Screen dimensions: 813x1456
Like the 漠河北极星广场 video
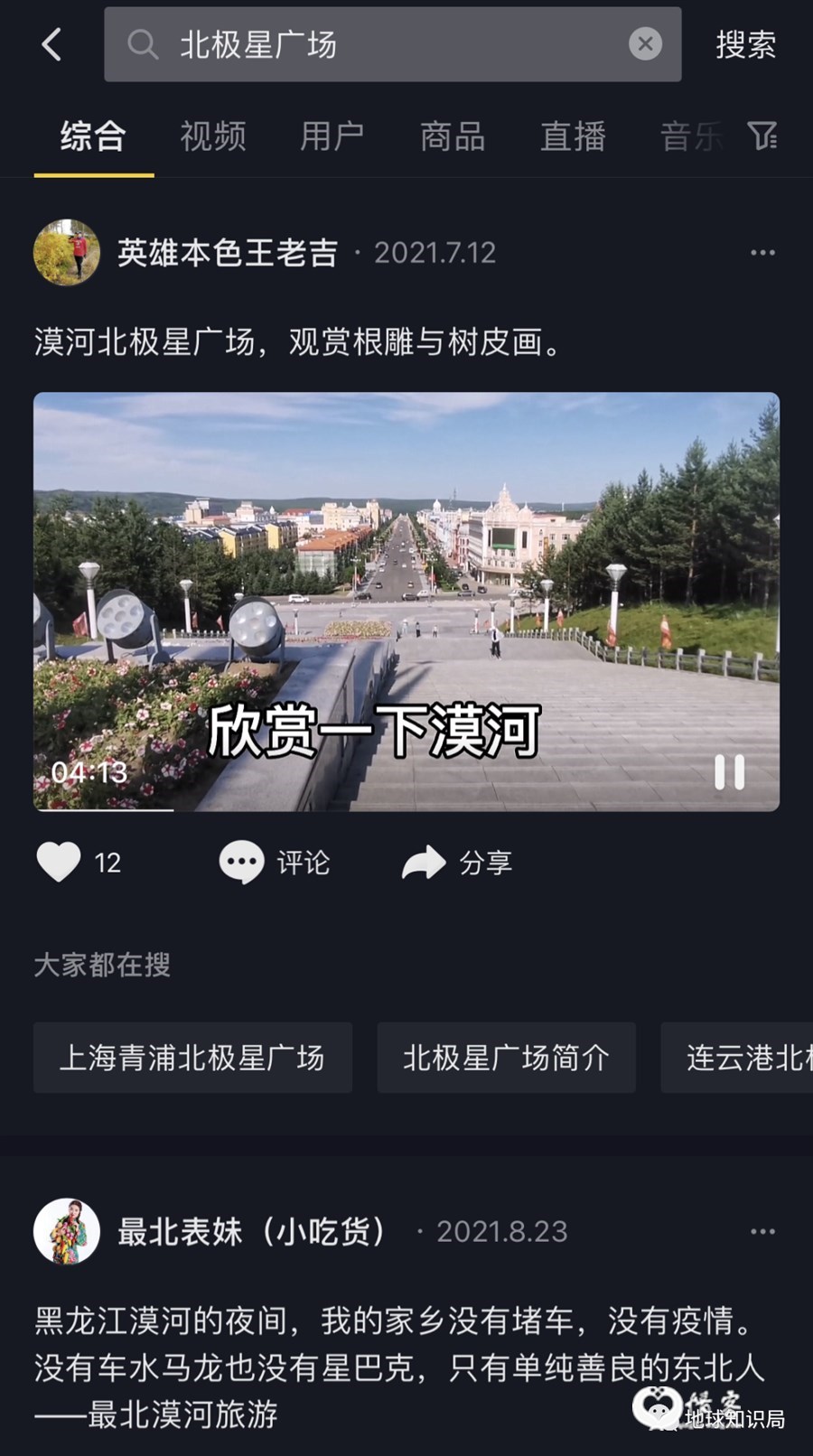click(x=59, y=862)
